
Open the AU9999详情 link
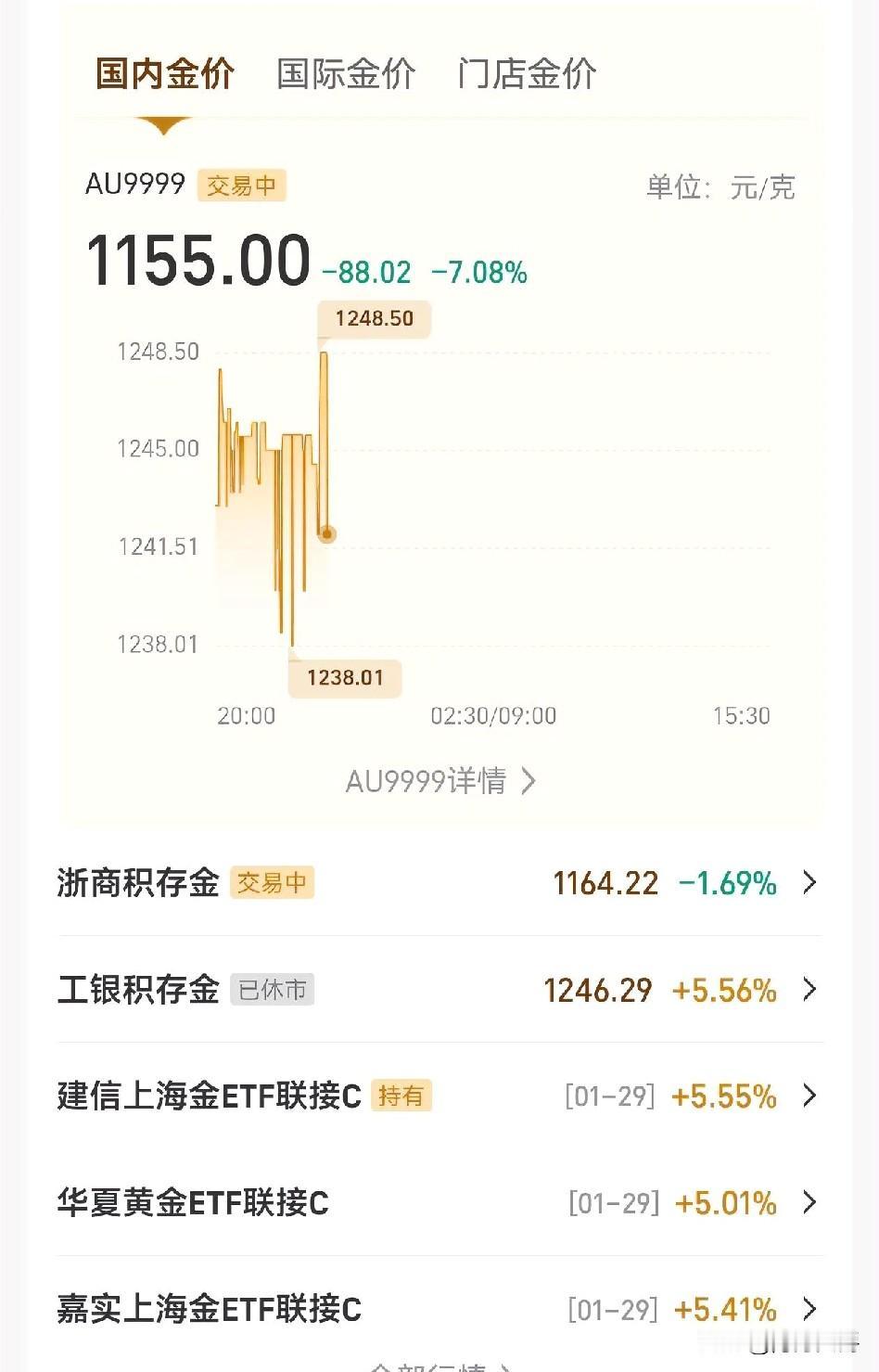point(439,781)
